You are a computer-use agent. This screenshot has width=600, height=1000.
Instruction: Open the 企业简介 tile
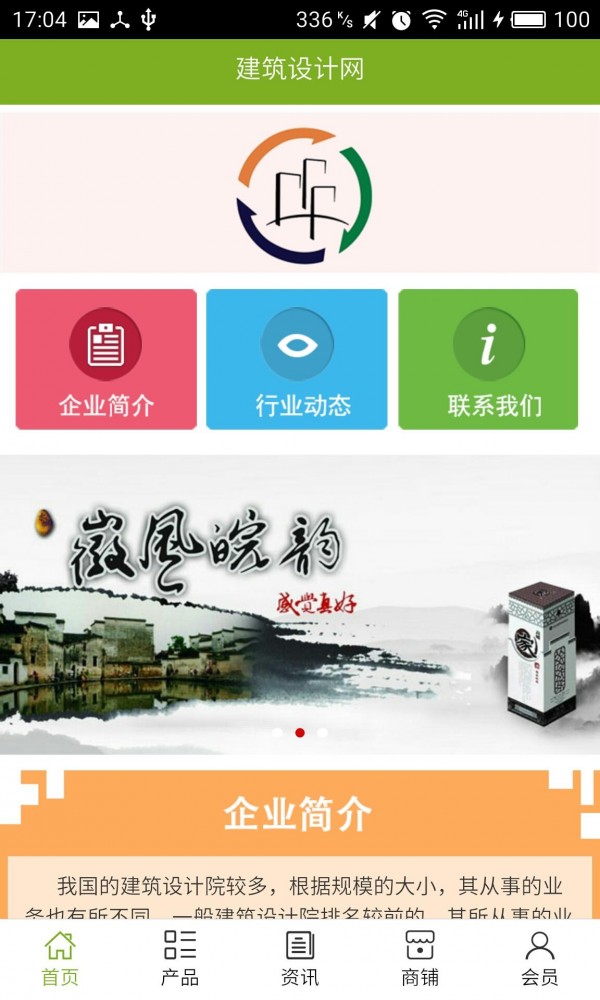point(106,360)
